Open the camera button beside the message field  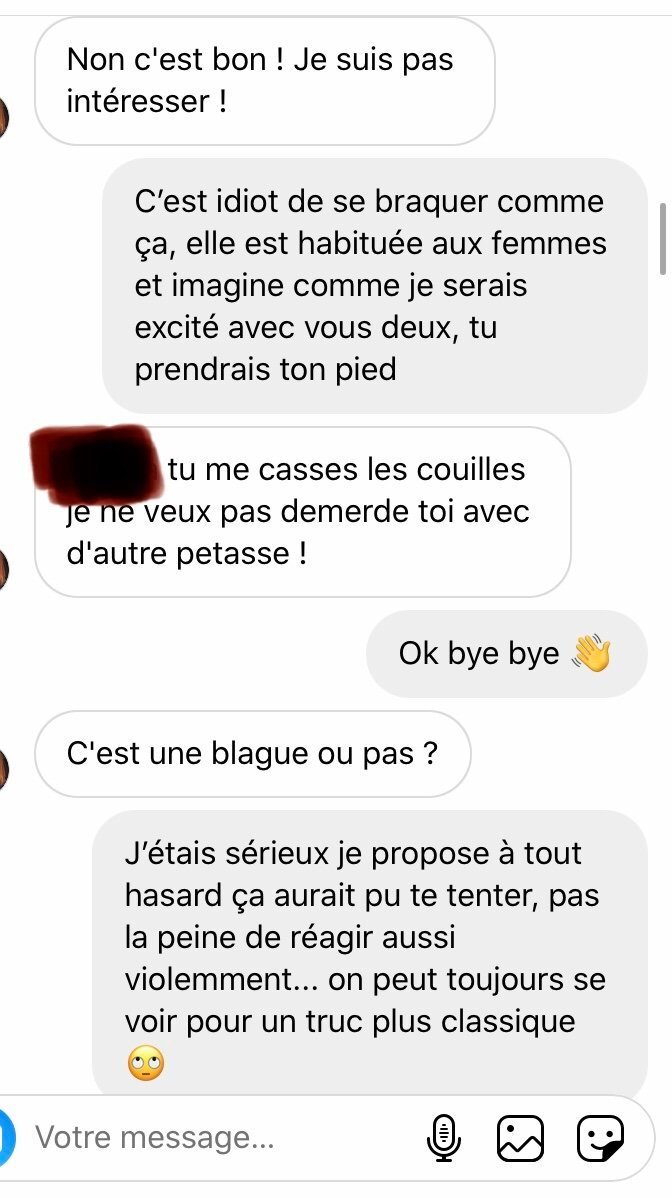tap(8, 1137)
